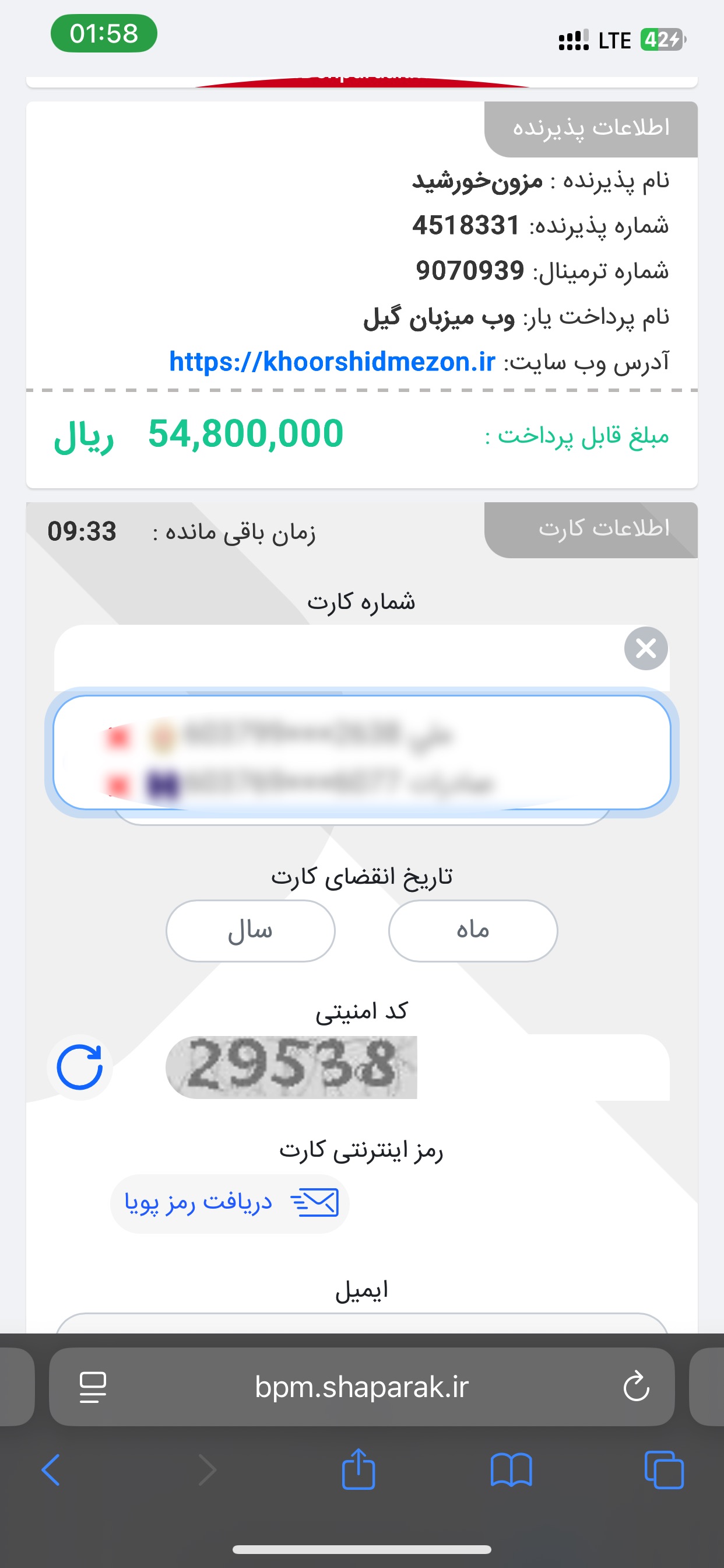
Task: Select the second saved card suggestion
Action: (317, 783)
